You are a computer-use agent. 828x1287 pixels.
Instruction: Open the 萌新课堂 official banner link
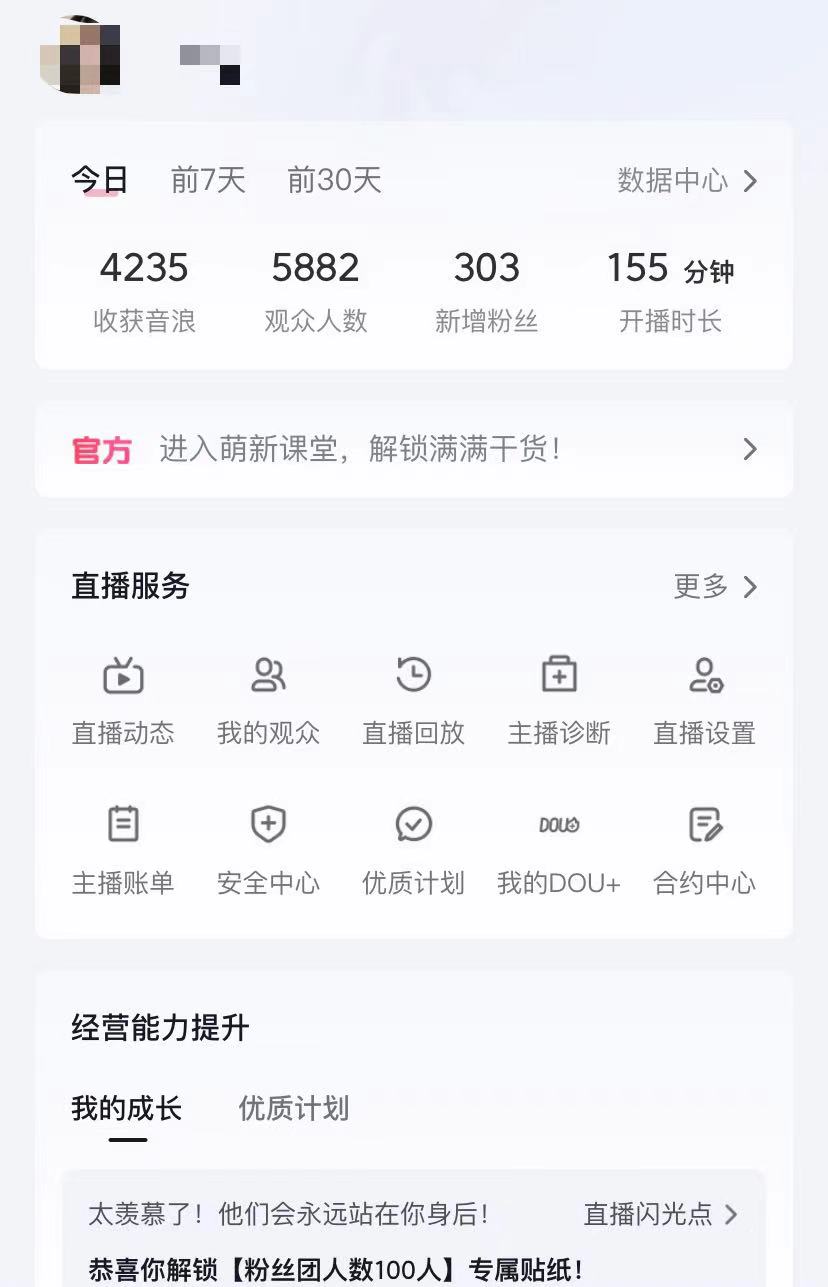(x=414, y=450)
